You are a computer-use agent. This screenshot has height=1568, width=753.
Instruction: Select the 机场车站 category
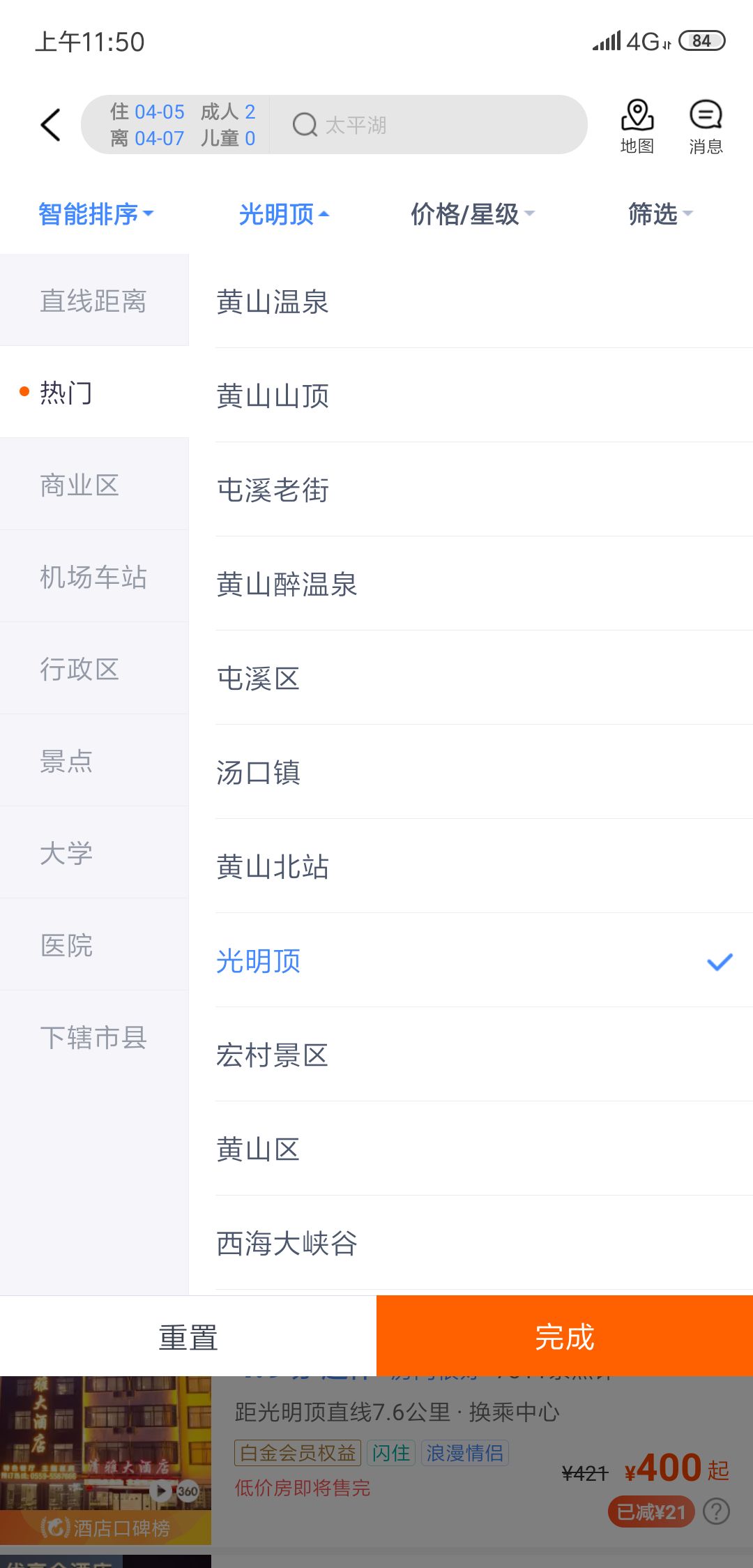pyautogui.click(x=94, y=577)
